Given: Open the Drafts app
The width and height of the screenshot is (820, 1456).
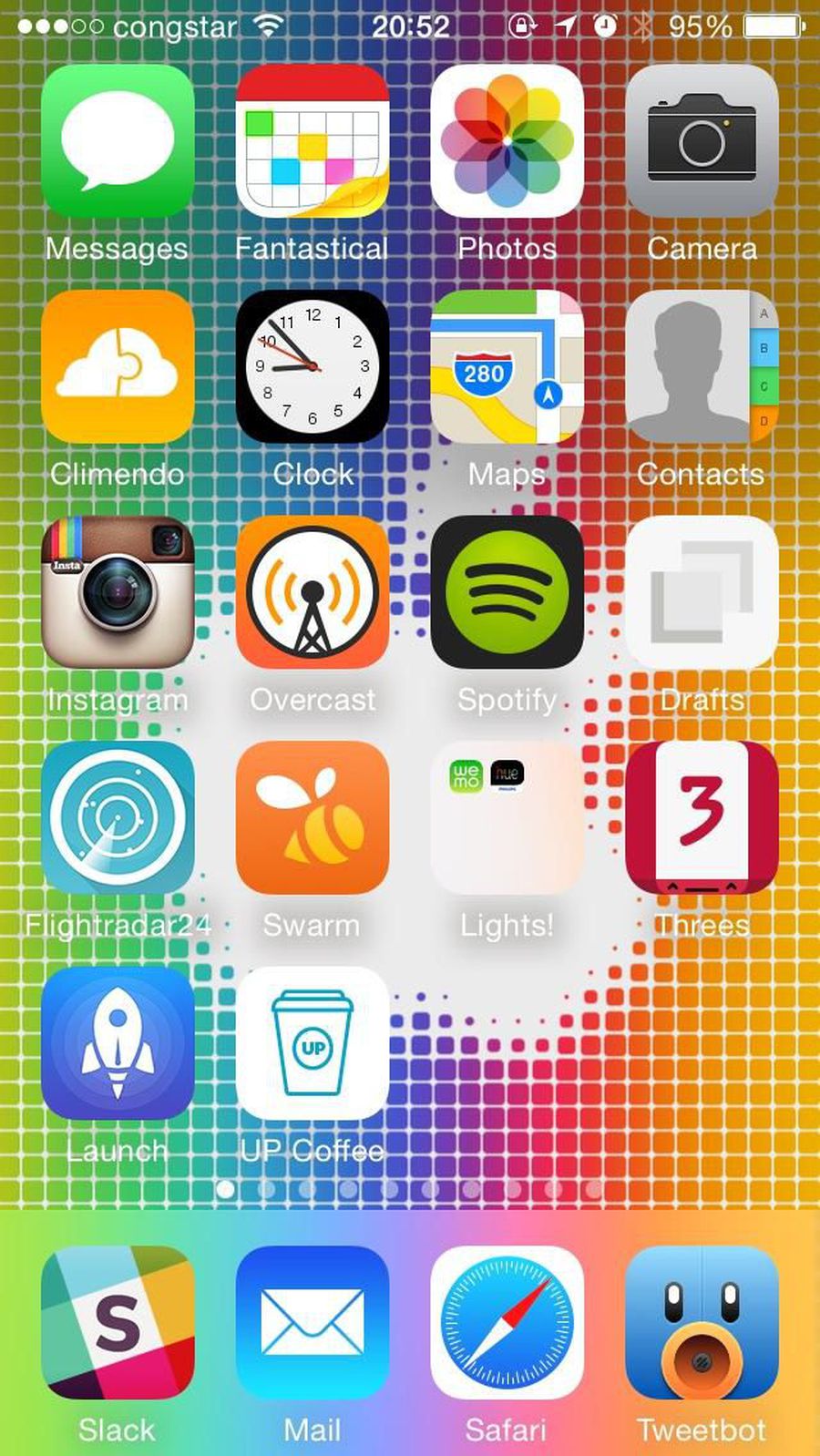Looking at the screenshot, I should pos(702,592).
